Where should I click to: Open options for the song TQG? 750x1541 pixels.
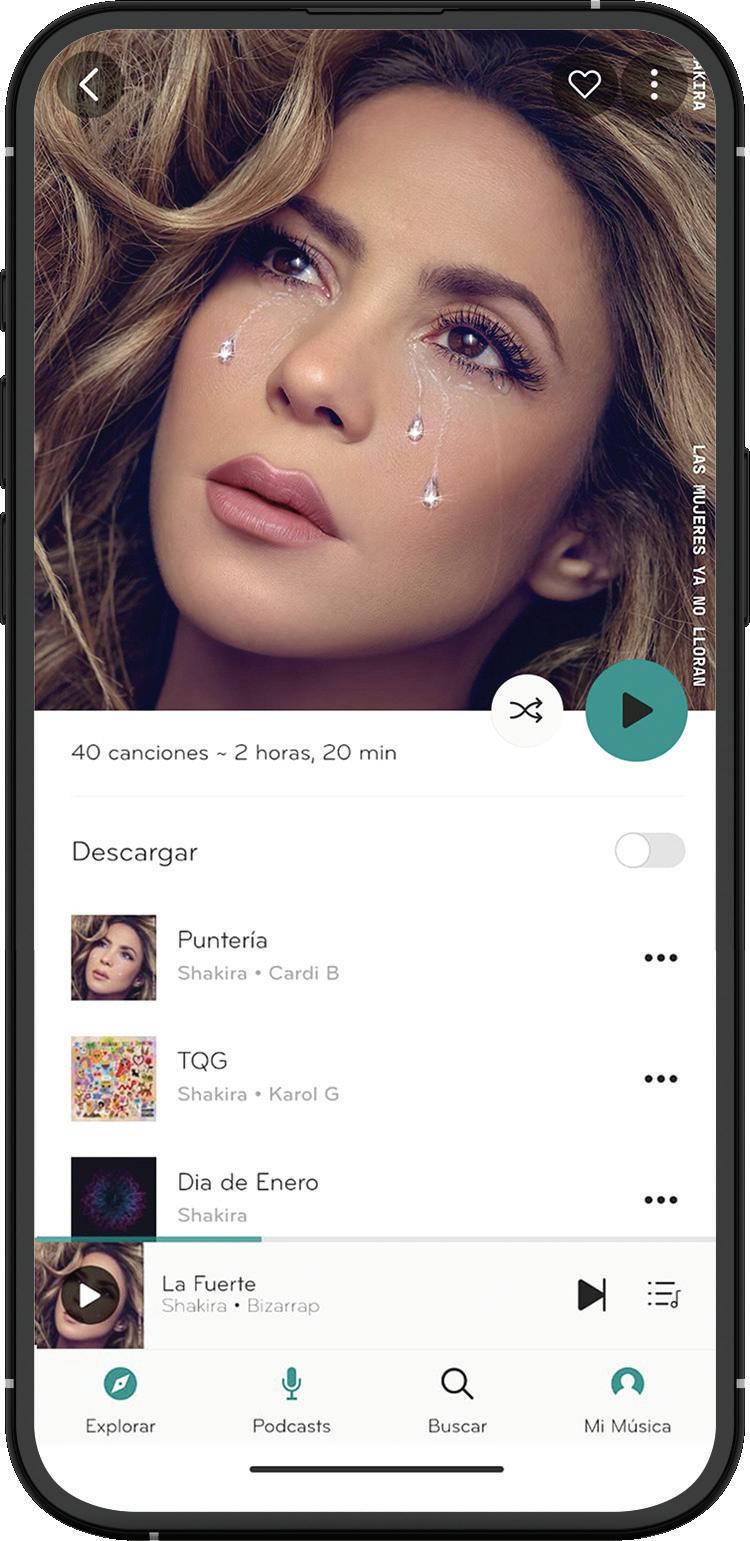point(660,1079)
